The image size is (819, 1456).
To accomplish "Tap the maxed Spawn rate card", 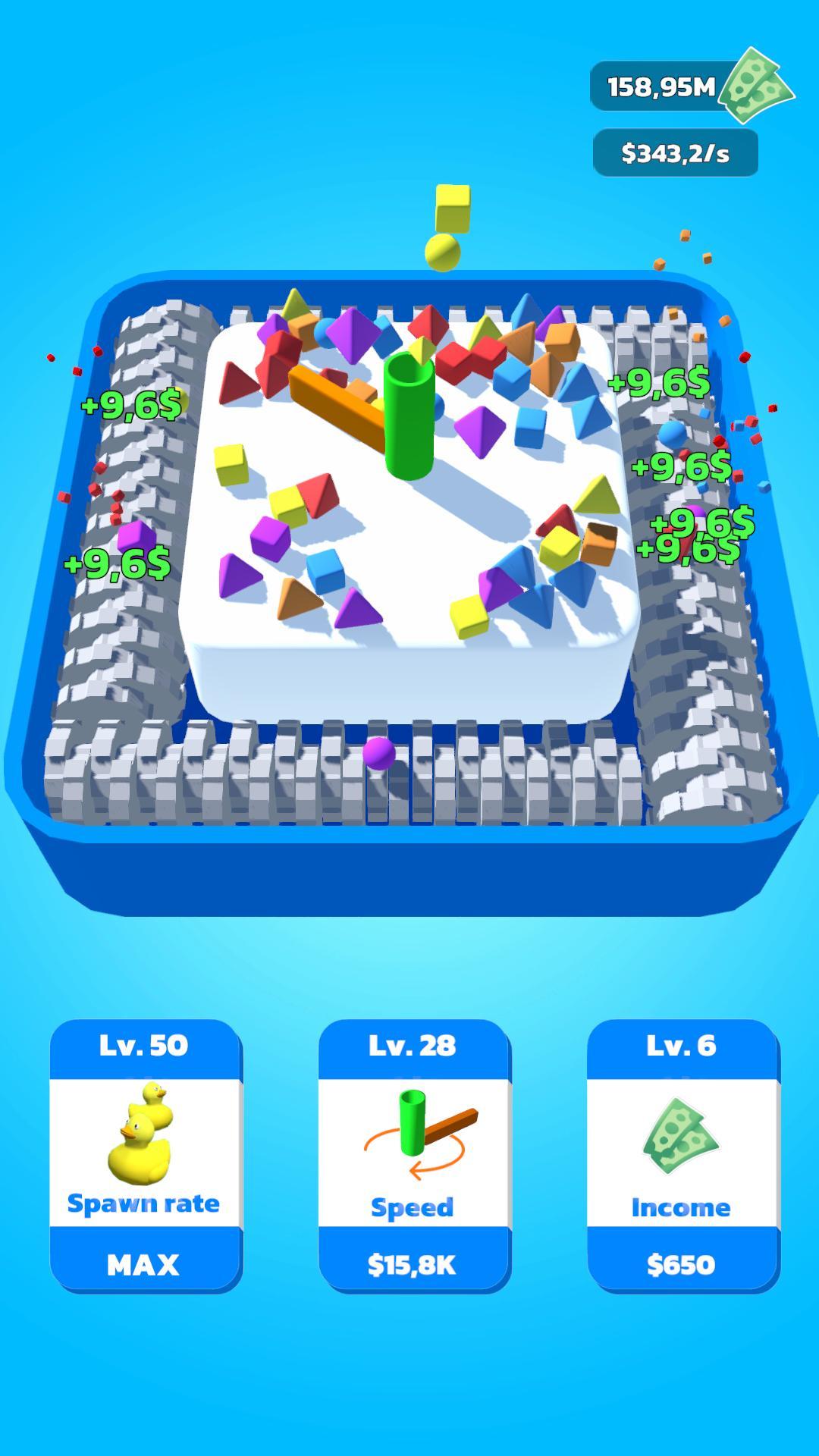I will point(146,1156).
